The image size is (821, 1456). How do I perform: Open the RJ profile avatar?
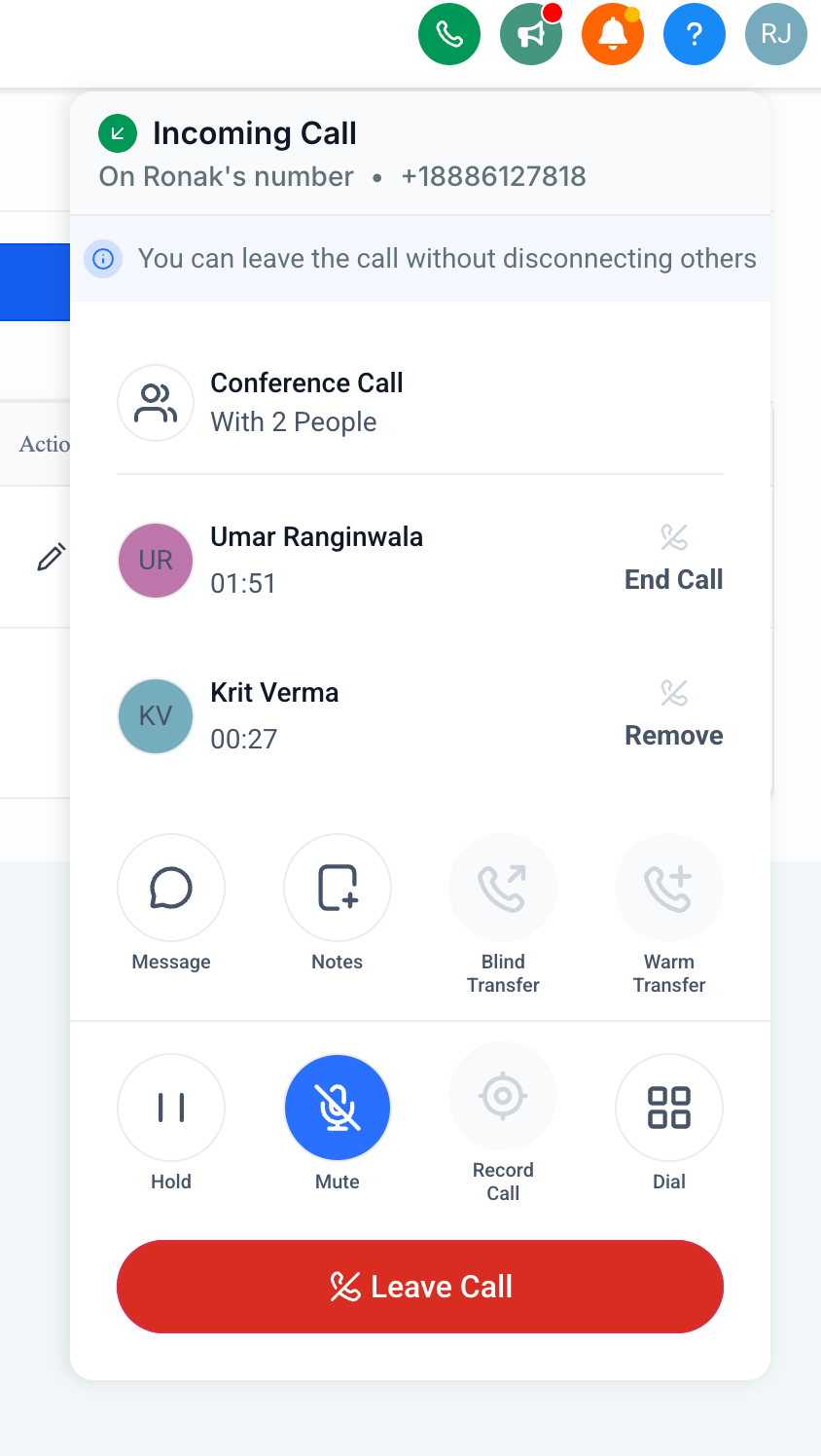click(776, 34)
